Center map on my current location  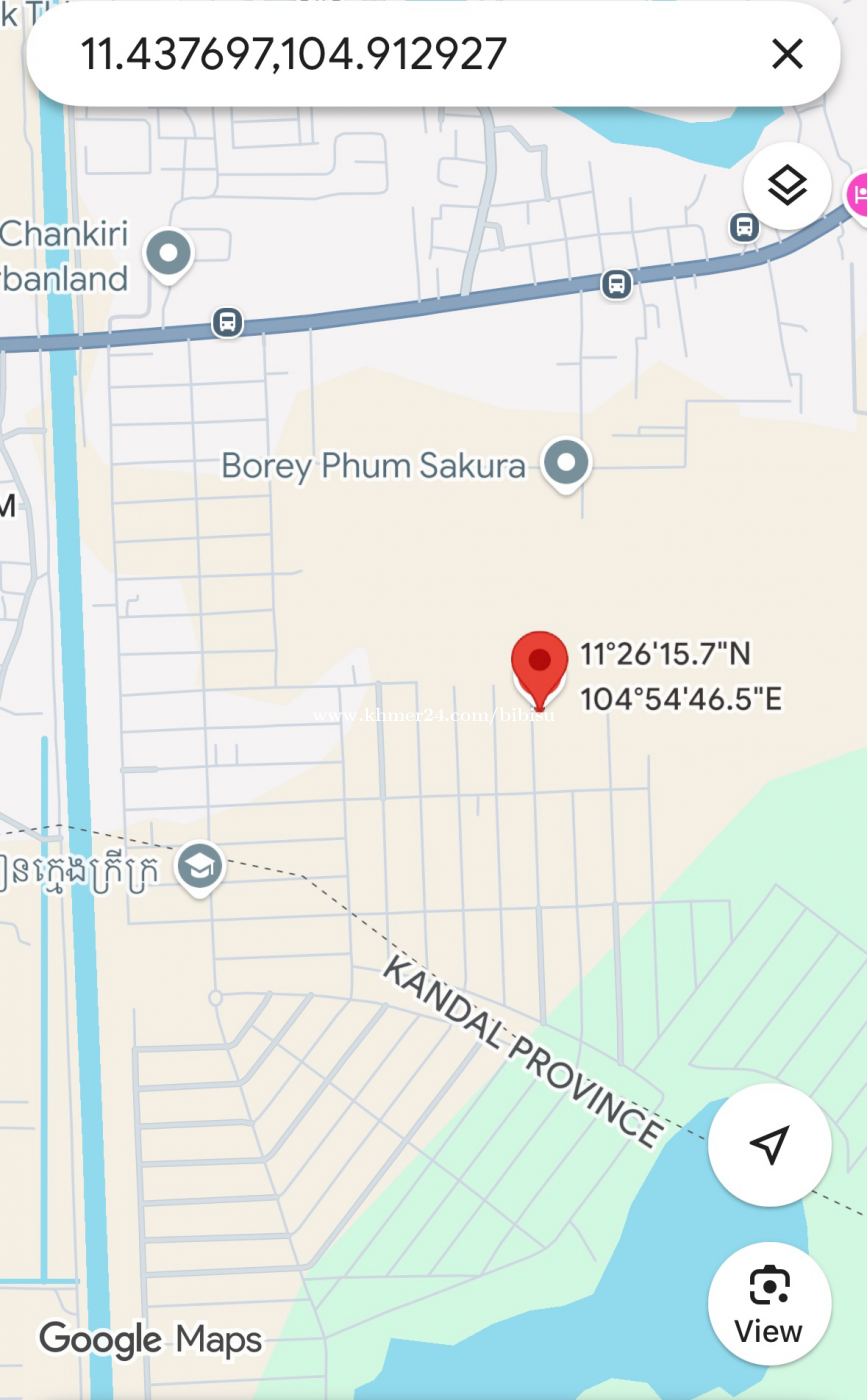coord(769,1145)
